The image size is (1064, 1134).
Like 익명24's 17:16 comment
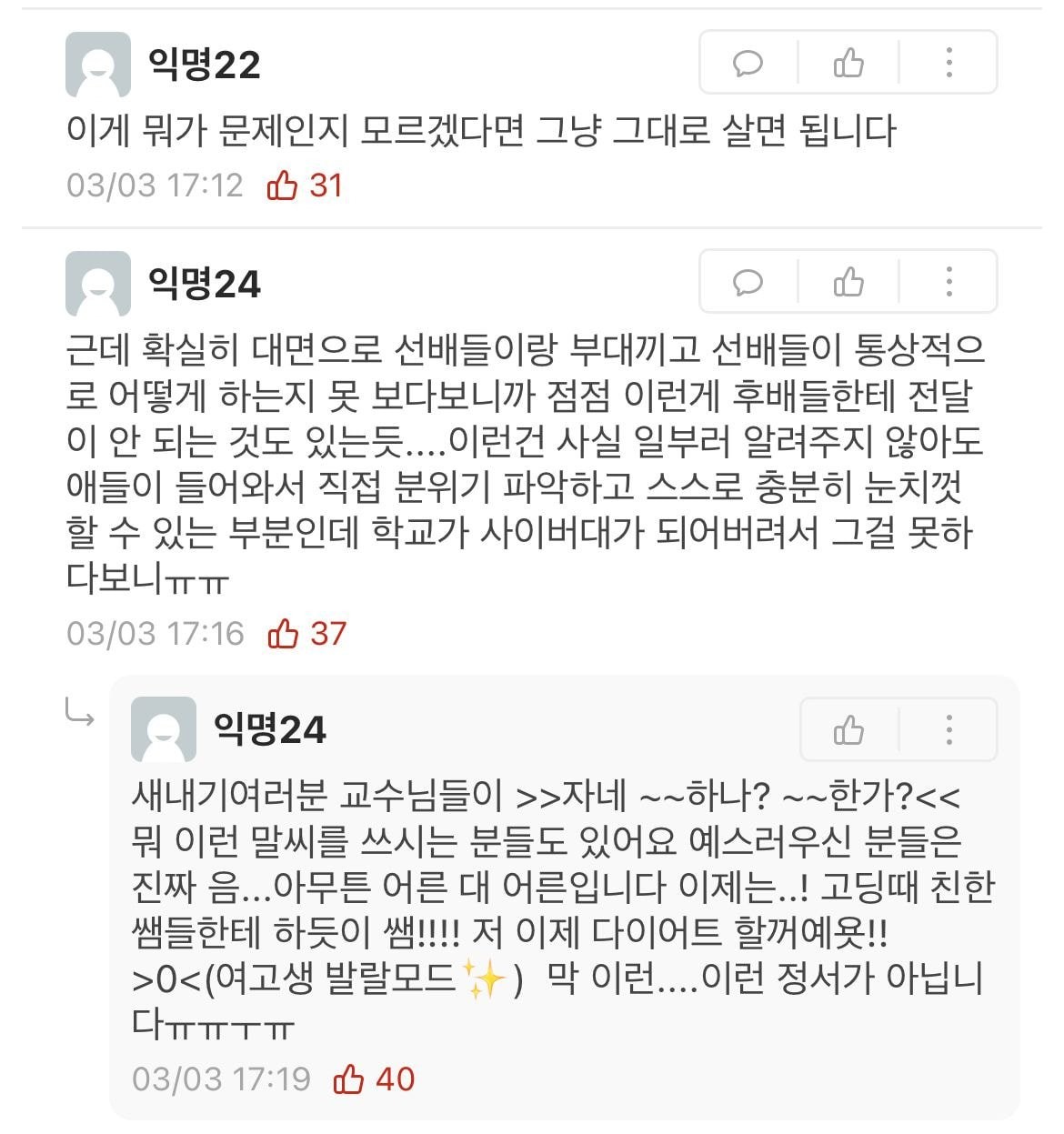pyautogui.click(x=848, y=282)
